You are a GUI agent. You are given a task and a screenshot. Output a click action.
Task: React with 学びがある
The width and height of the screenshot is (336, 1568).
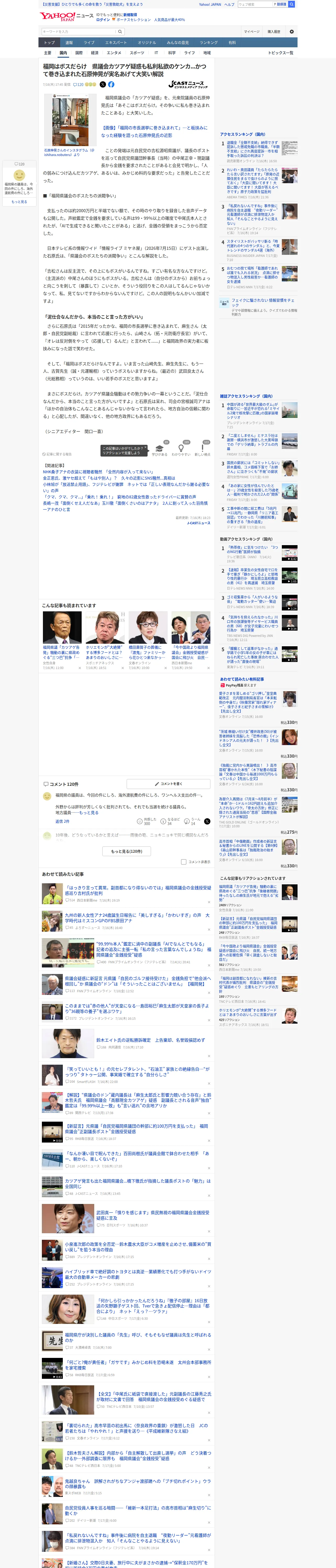[159, 449]
